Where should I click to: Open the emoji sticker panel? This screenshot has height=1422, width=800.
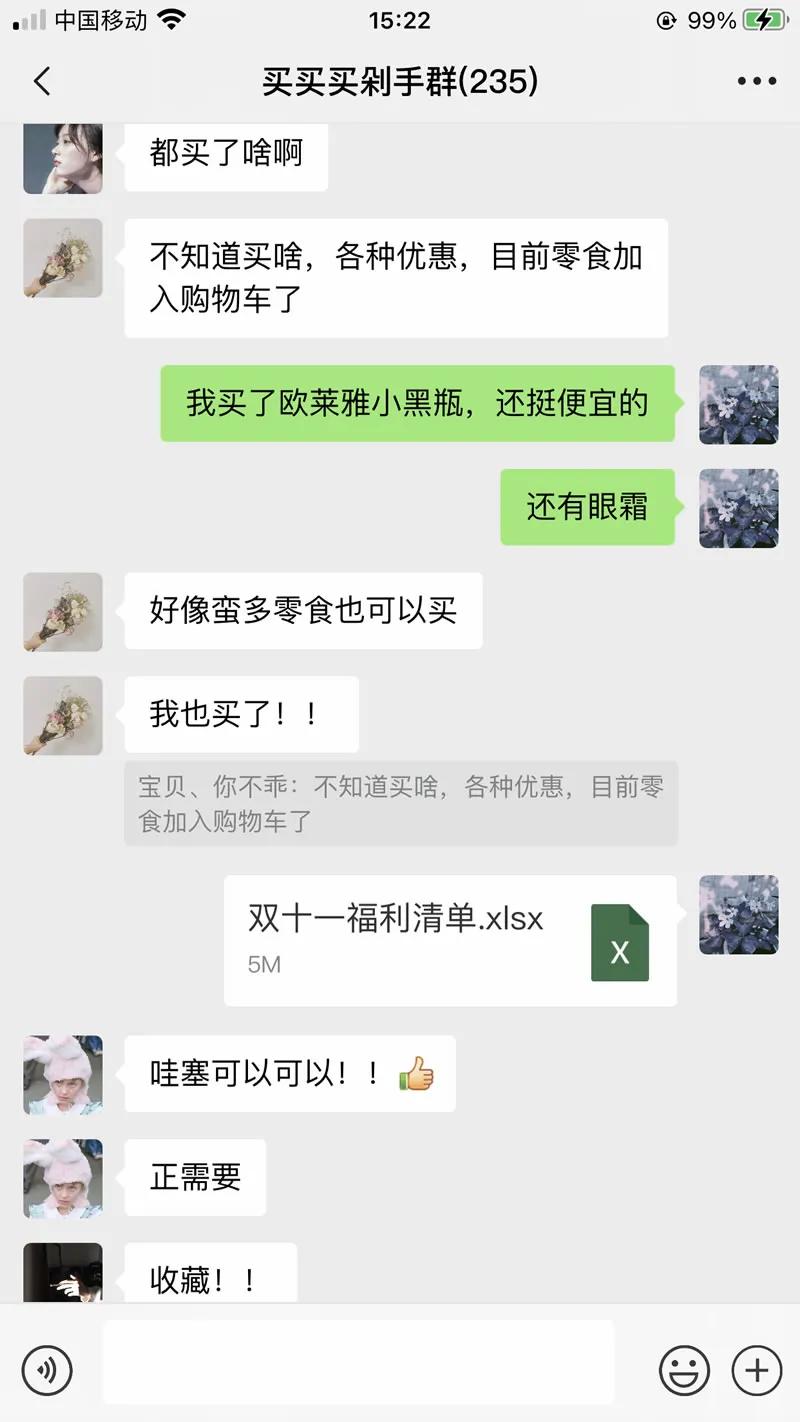coord(684,1369)
